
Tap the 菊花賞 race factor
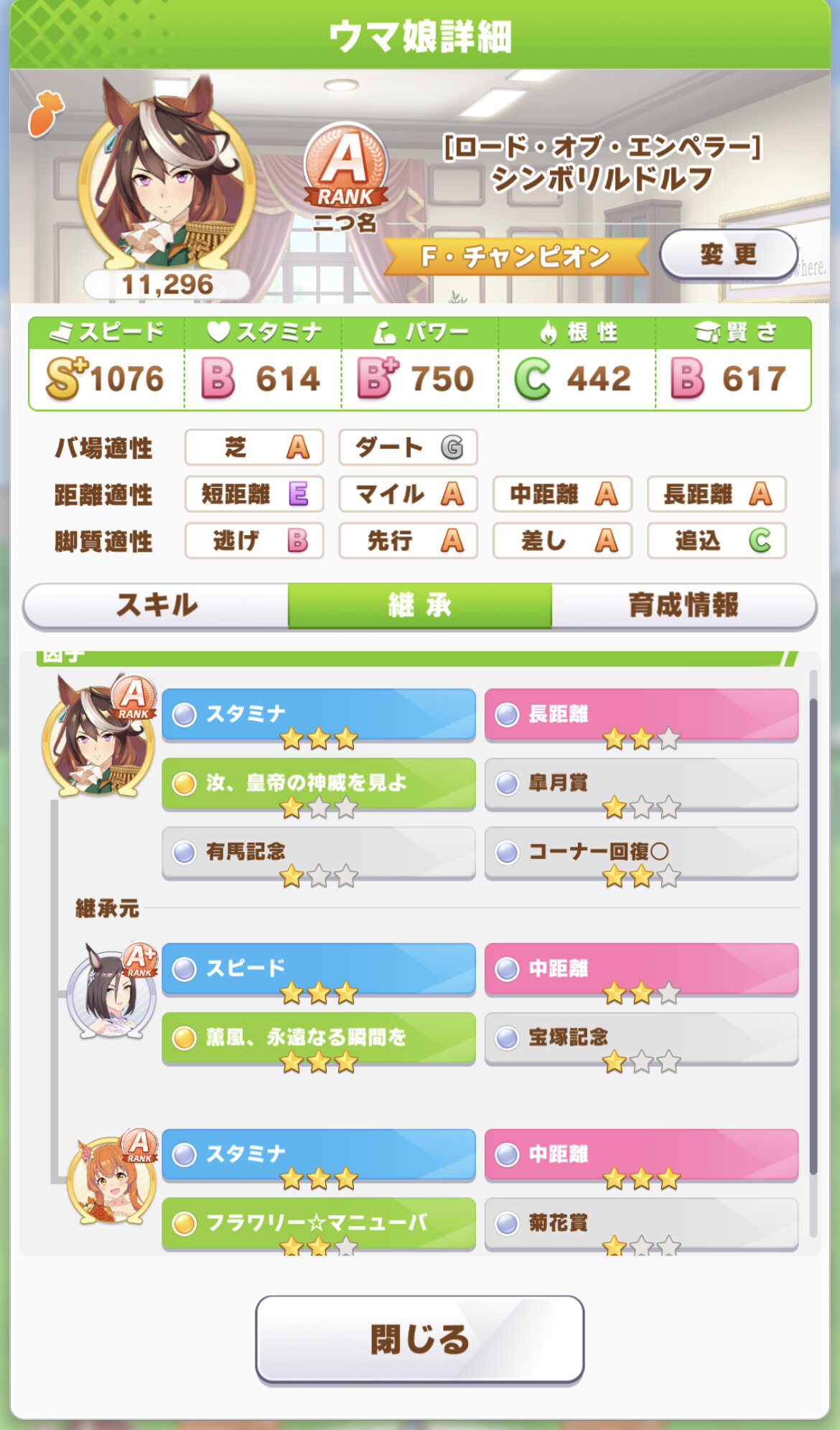tap(641, 1222)
